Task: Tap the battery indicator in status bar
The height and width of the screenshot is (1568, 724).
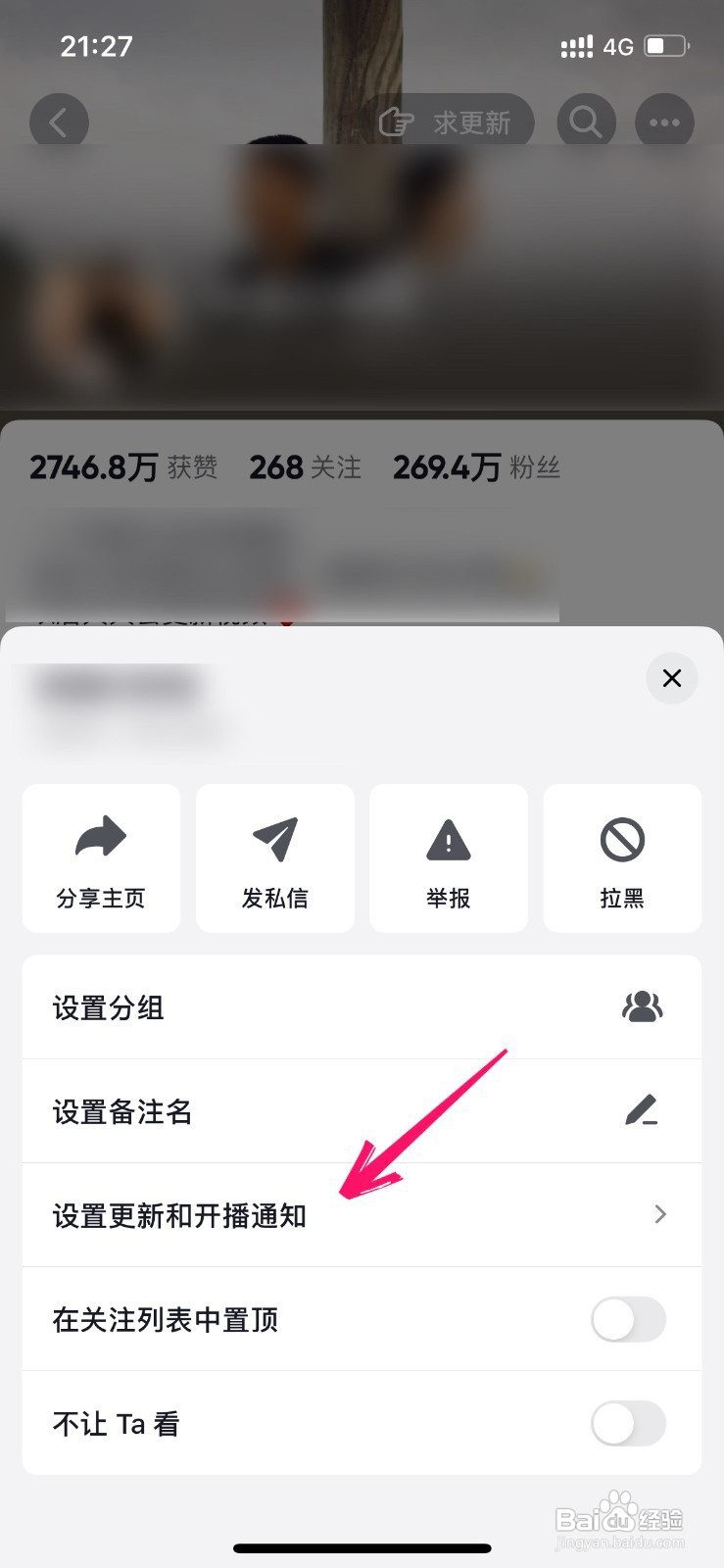Action: tap(665, 45)
